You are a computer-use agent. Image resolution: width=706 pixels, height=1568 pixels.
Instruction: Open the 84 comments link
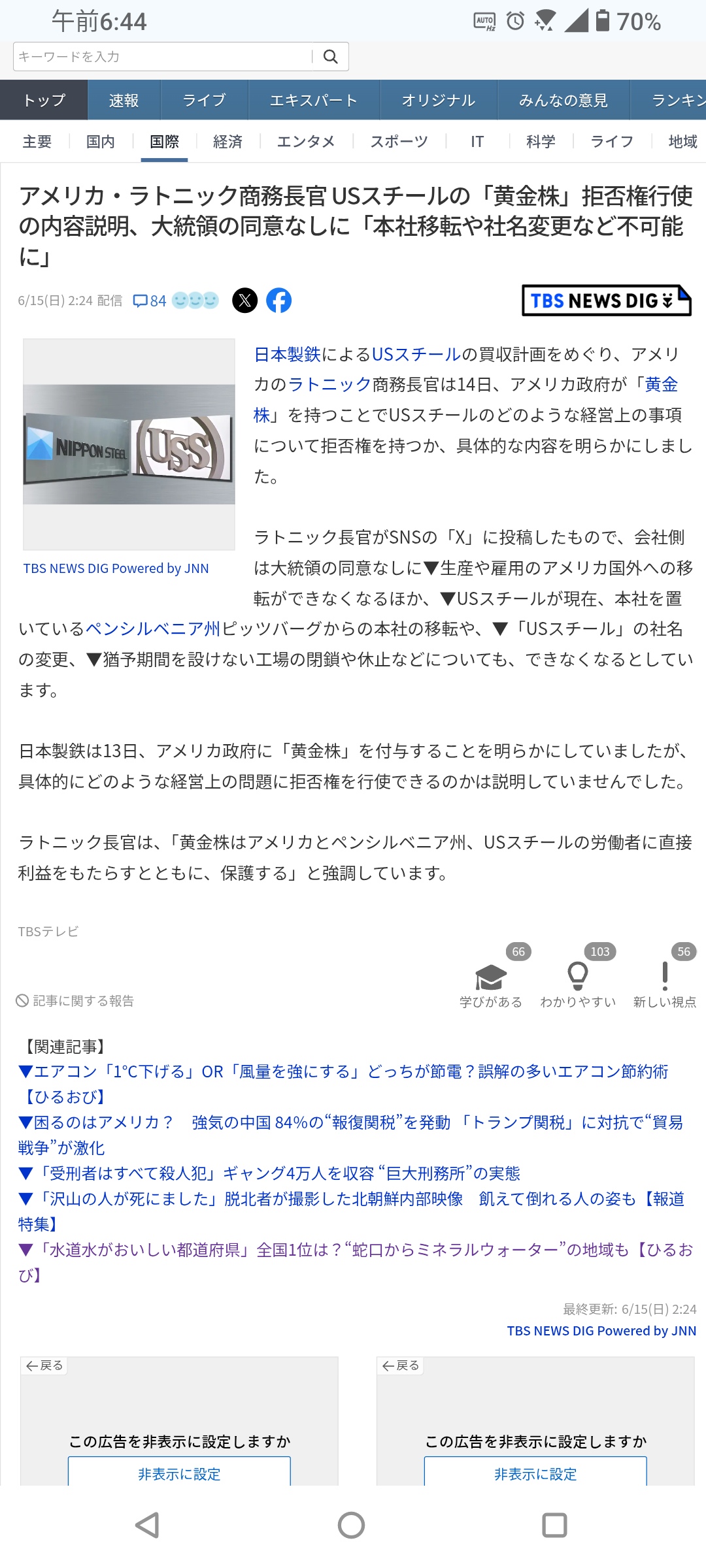150,301
